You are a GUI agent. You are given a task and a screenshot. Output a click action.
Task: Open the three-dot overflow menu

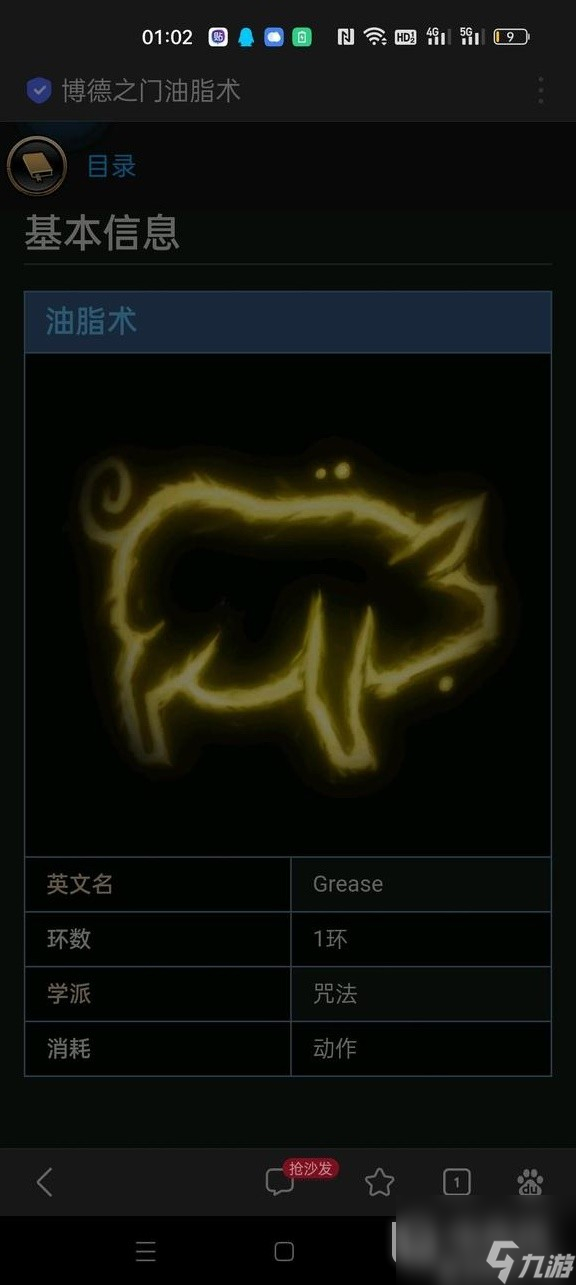point(541,91)
